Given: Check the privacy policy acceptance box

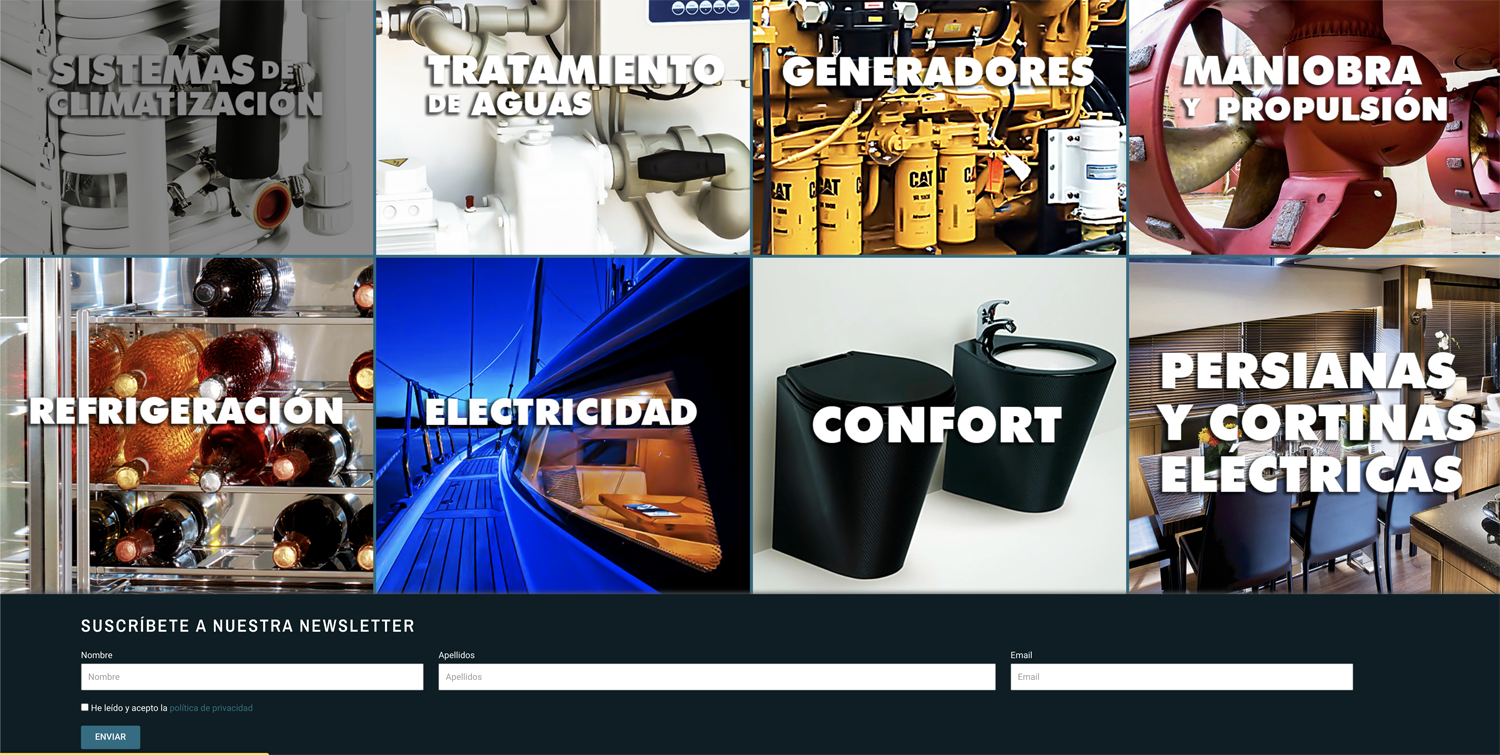Looking at the screenshot, I should click(x=85, y=707).
